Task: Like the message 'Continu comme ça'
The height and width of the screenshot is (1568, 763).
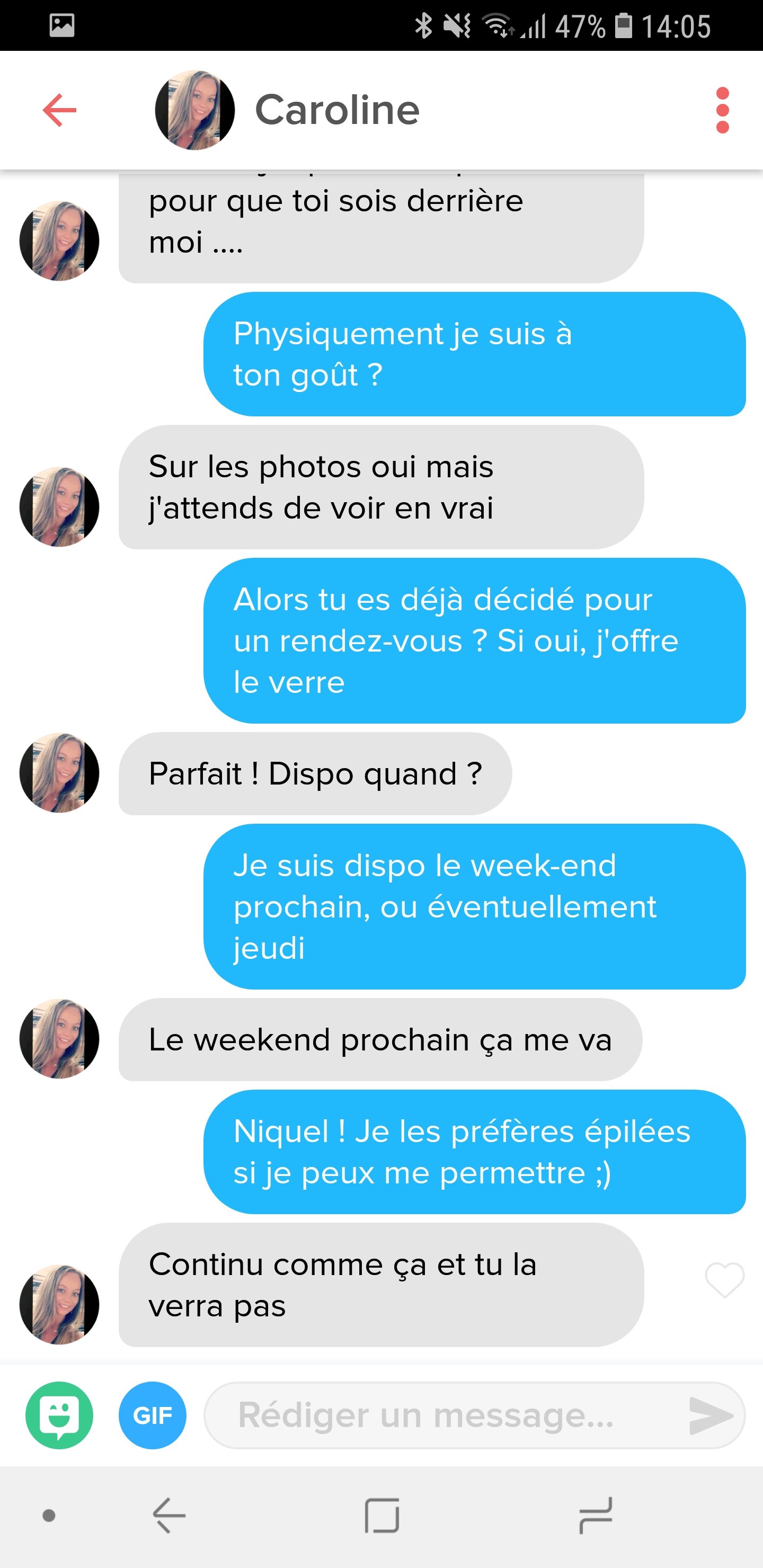Action: tap(724, 1280)
